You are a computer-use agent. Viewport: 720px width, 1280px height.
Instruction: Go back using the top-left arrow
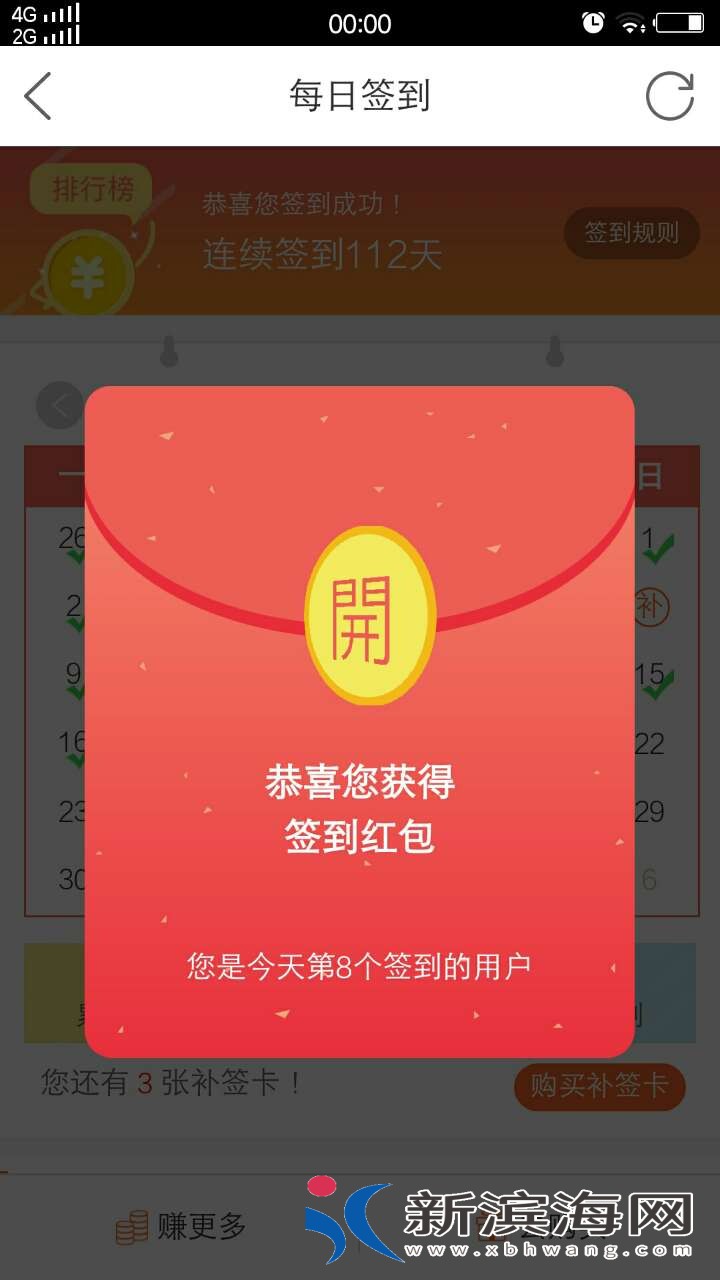click(x=38, y=97)
